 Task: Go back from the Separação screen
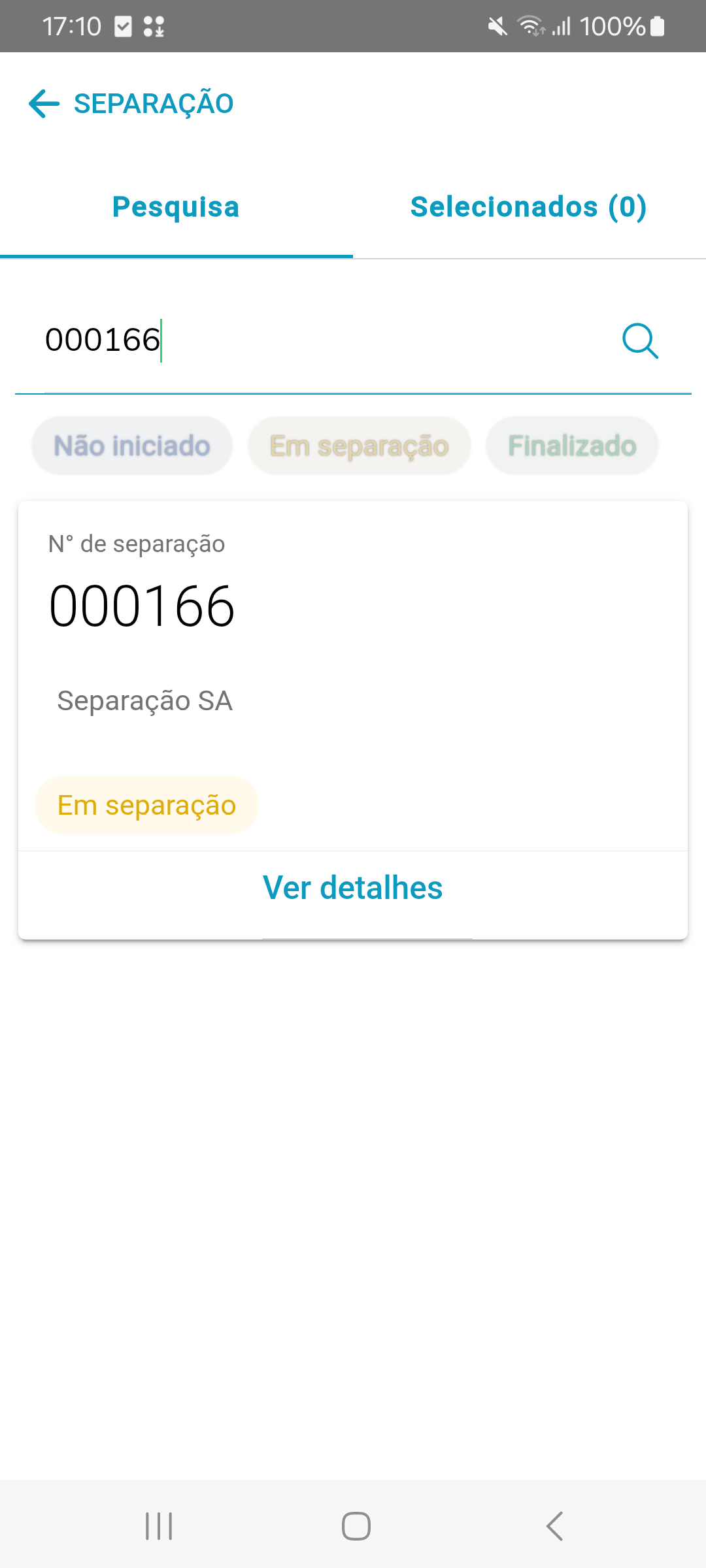point(44,104)
